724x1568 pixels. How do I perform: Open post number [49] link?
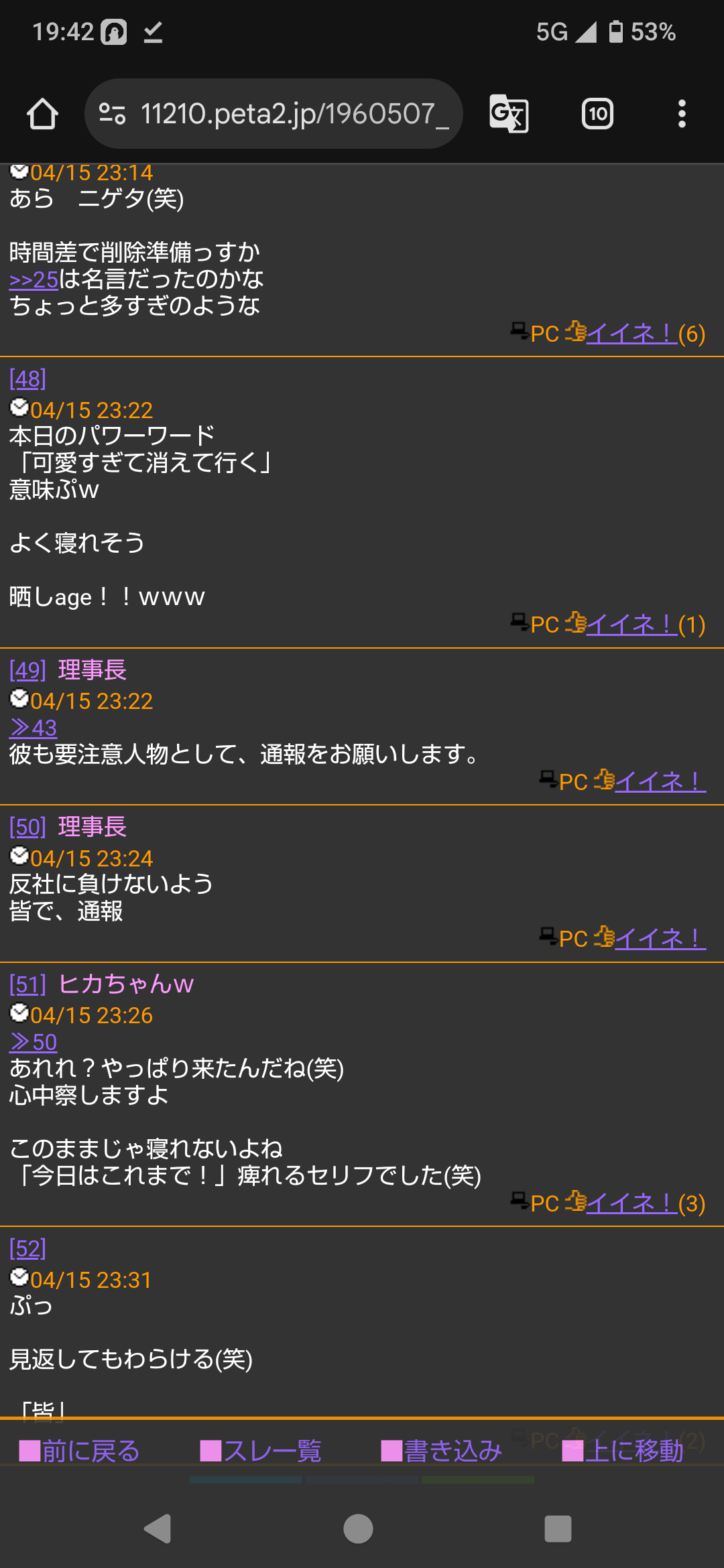[x=27, y=669]
